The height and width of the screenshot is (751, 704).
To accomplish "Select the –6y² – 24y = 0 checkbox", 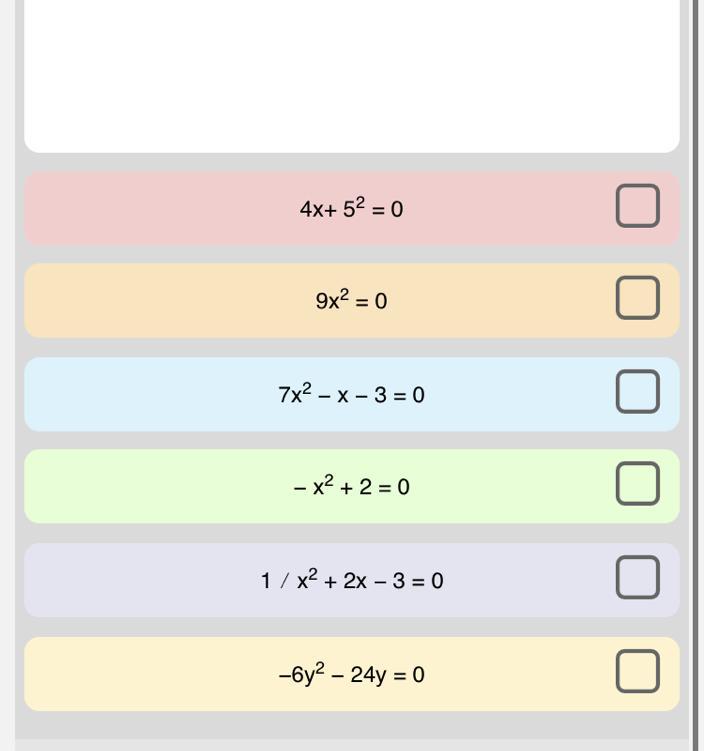I will [637, 671].
